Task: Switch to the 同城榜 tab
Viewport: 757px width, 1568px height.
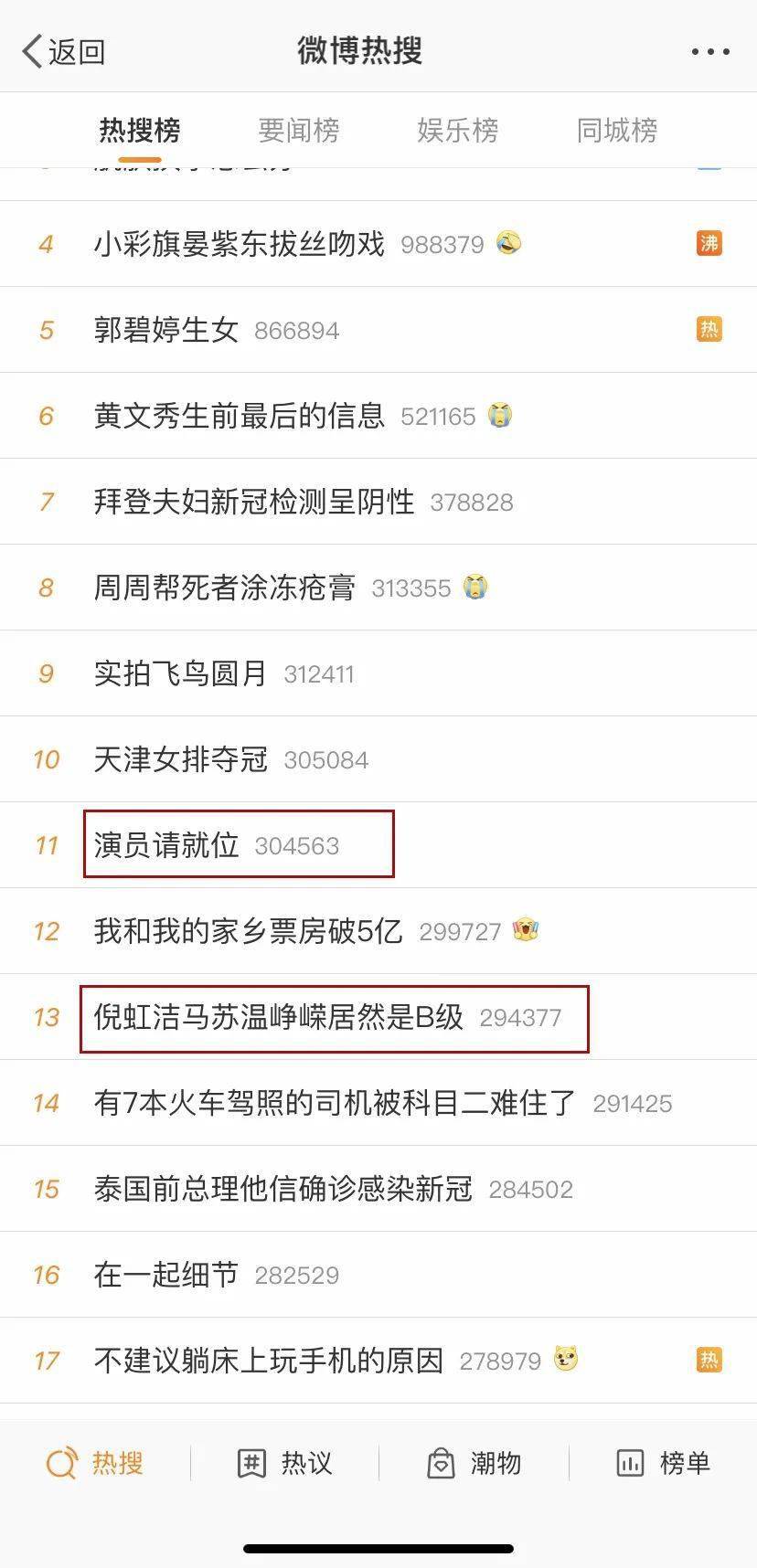Action: point(616,131)
